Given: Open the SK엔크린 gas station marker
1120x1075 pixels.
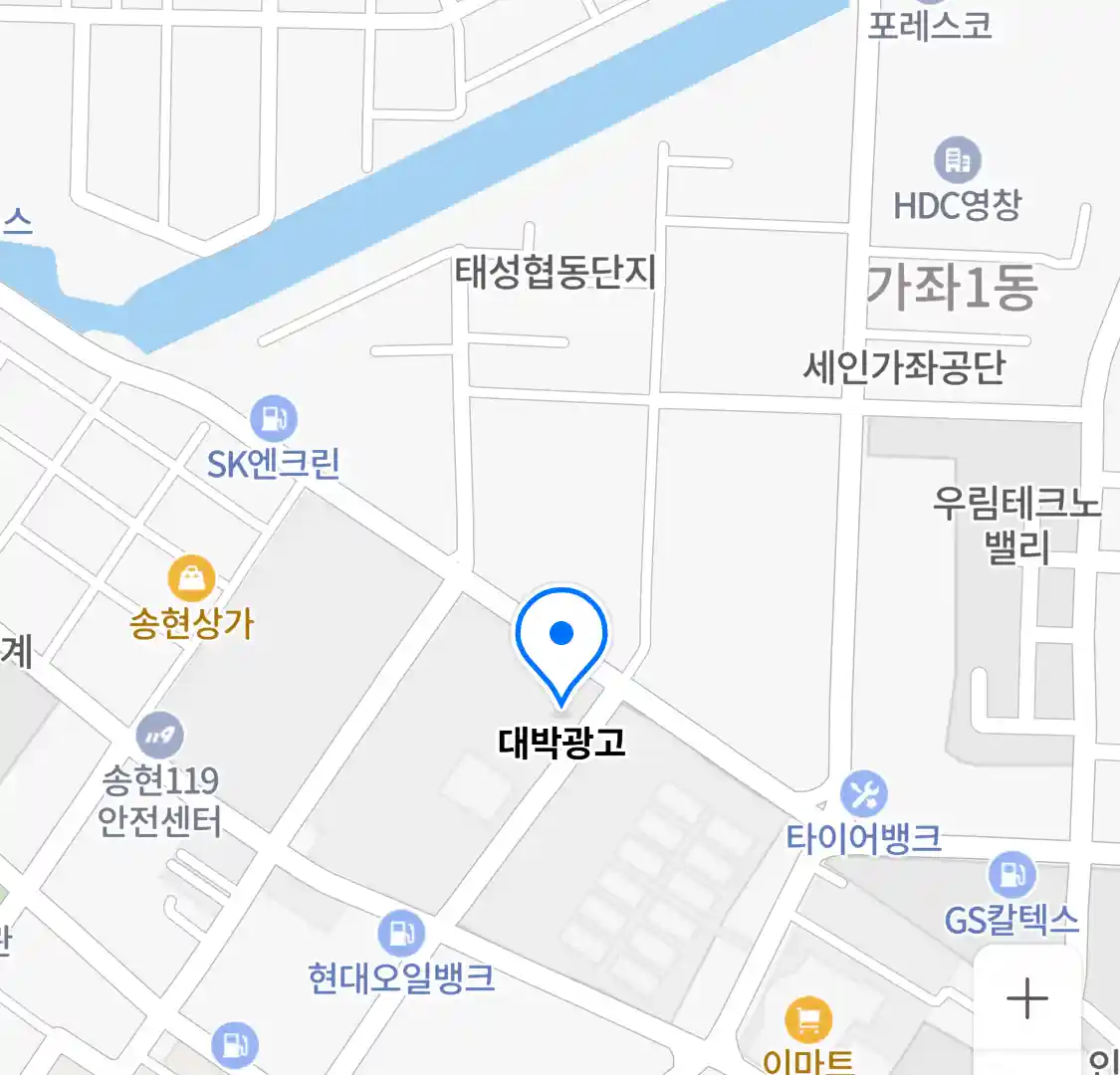Looking at the screenshot, I should [274, 419].
